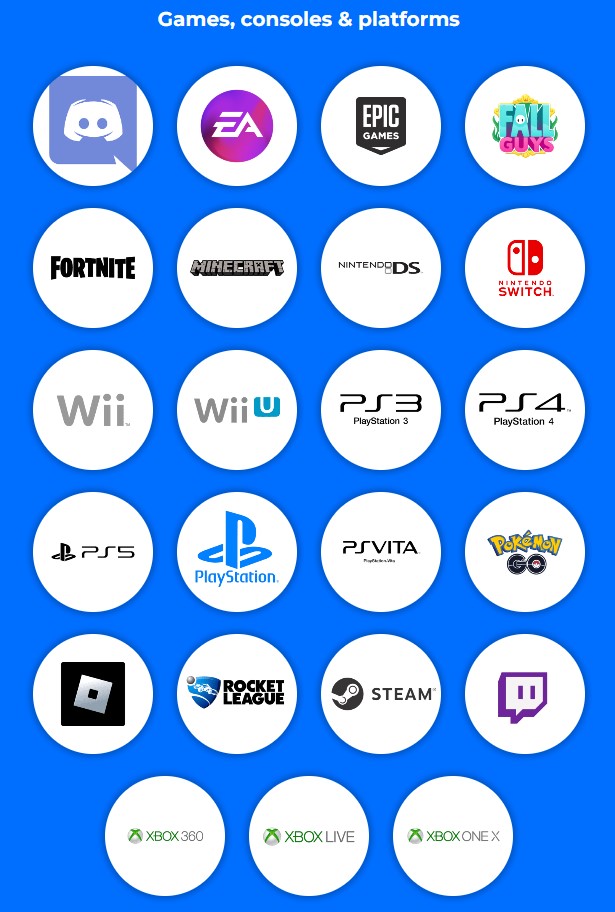Open the PS5 tile
Screen dimensions: 615x912
[93, 552]
